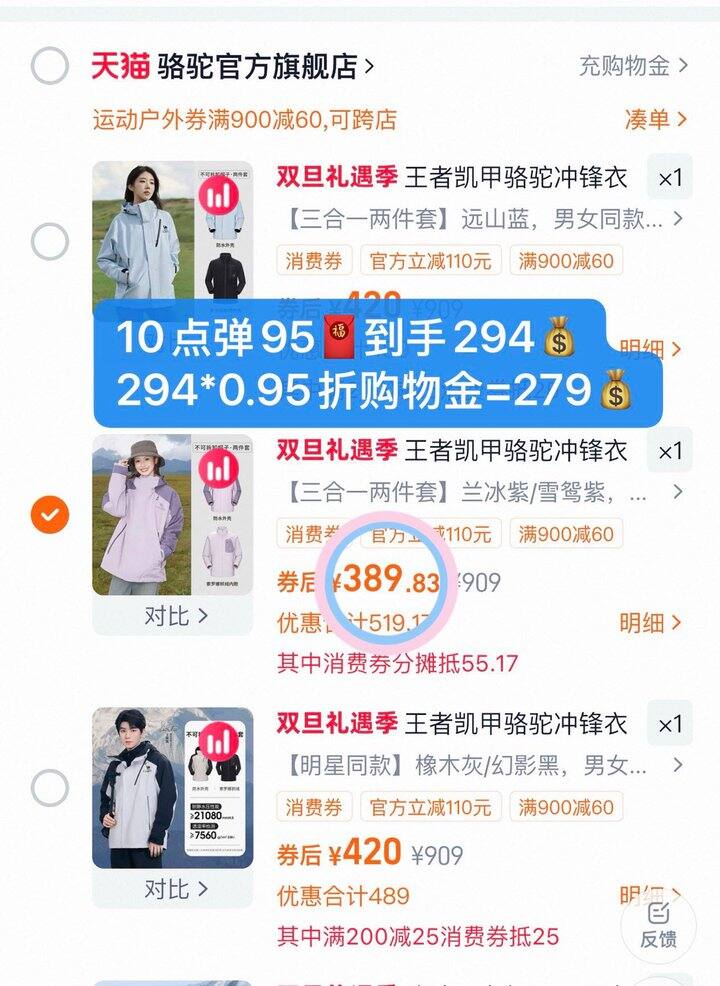Tap 消费券 chip on the 橡木灰 jacket
720x986 pixels.
314,807
